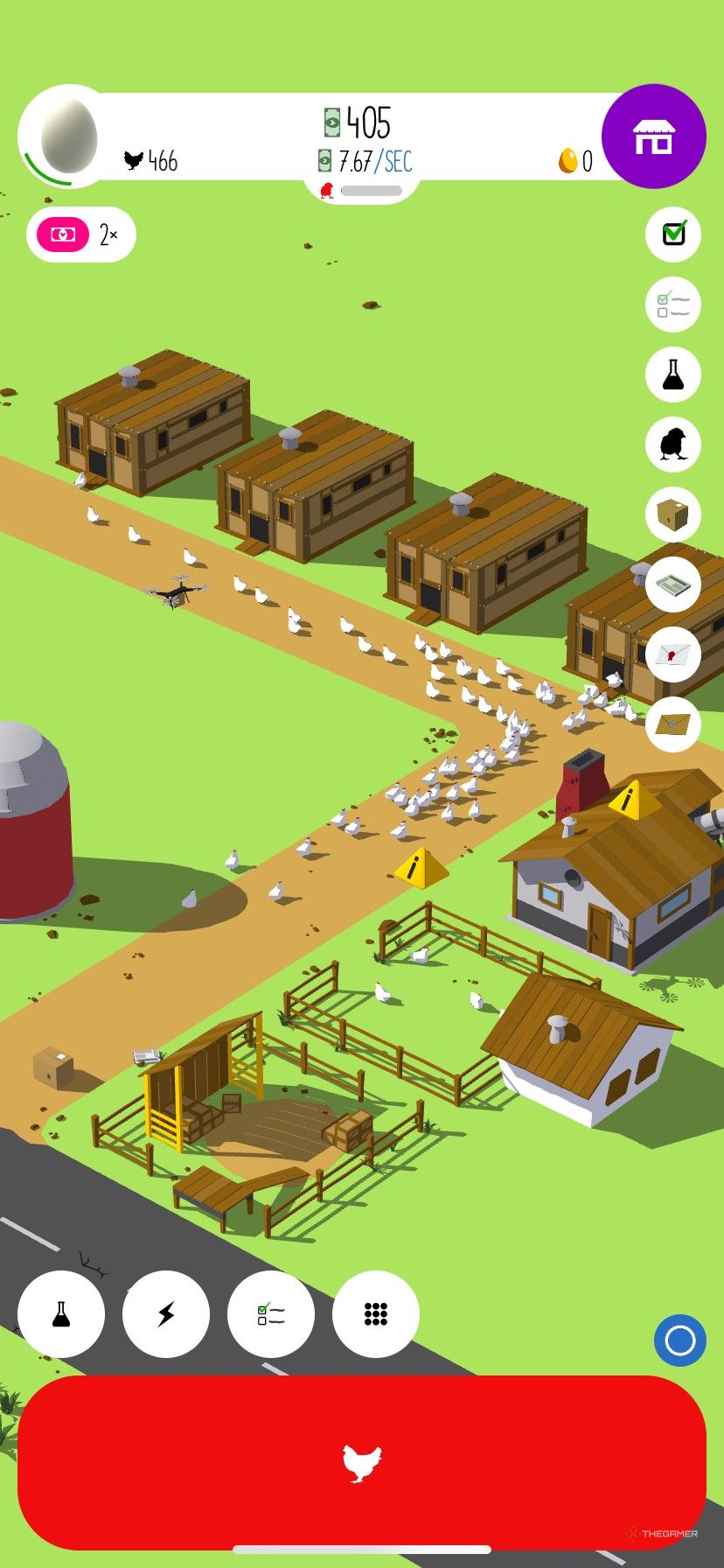Collect the cash stack gift
The width and height of the screenshot is (724, 1568).
pyautogui.click(x=673, y=584)
